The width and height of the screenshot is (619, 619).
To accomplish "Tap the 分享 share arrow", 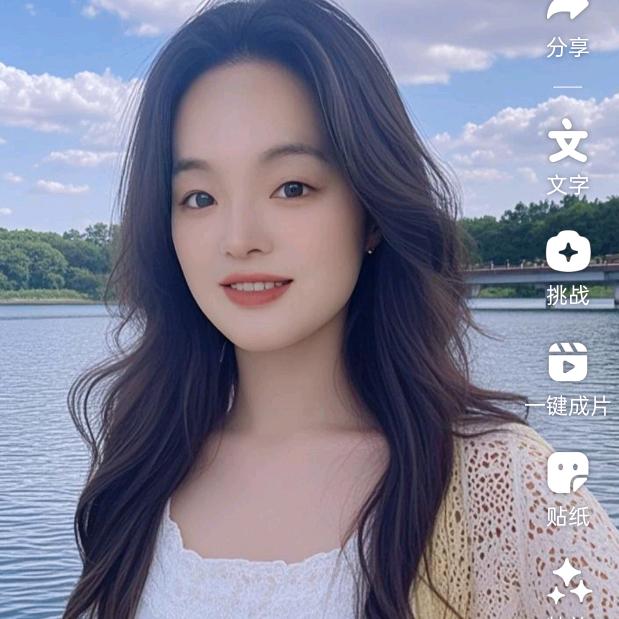I will click(568, 12).
